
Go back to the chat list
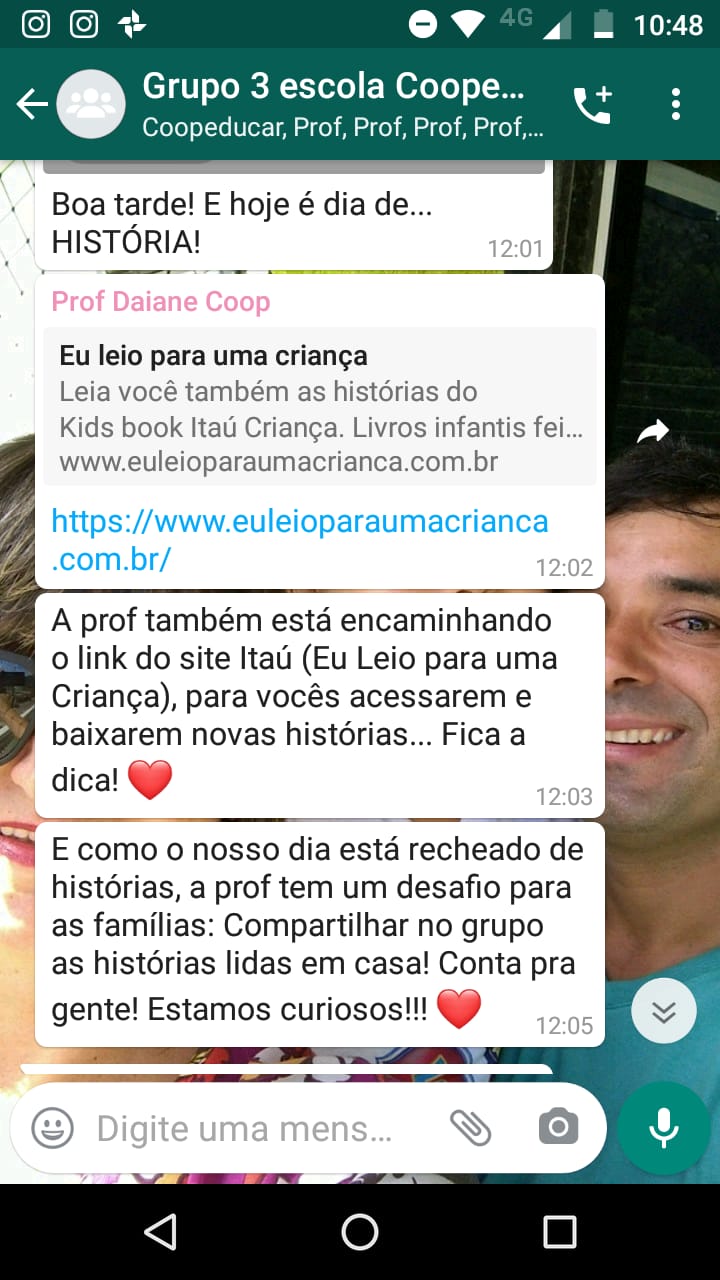click(32, 104)
